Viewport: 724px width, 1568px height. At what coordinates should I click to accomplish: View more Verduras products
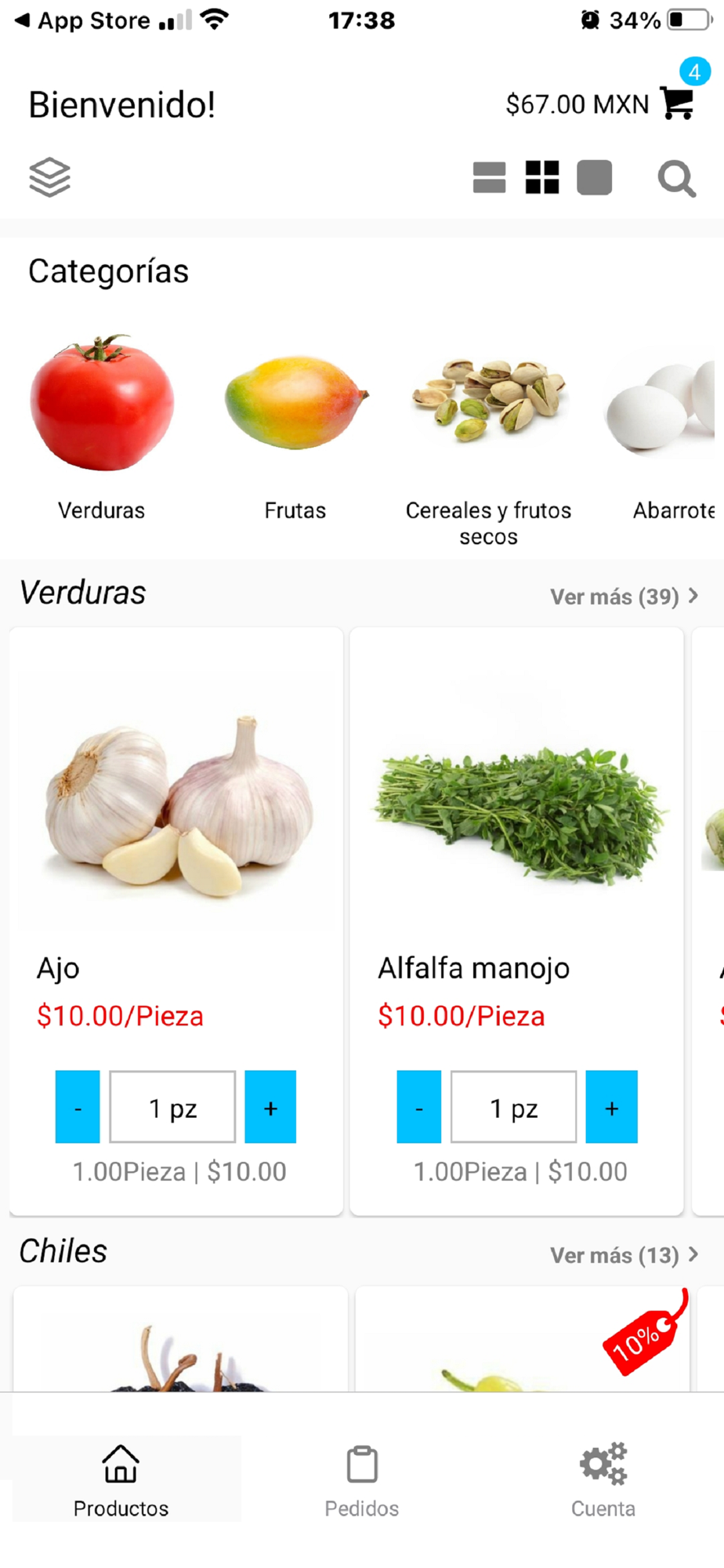[x=623, y=597]
